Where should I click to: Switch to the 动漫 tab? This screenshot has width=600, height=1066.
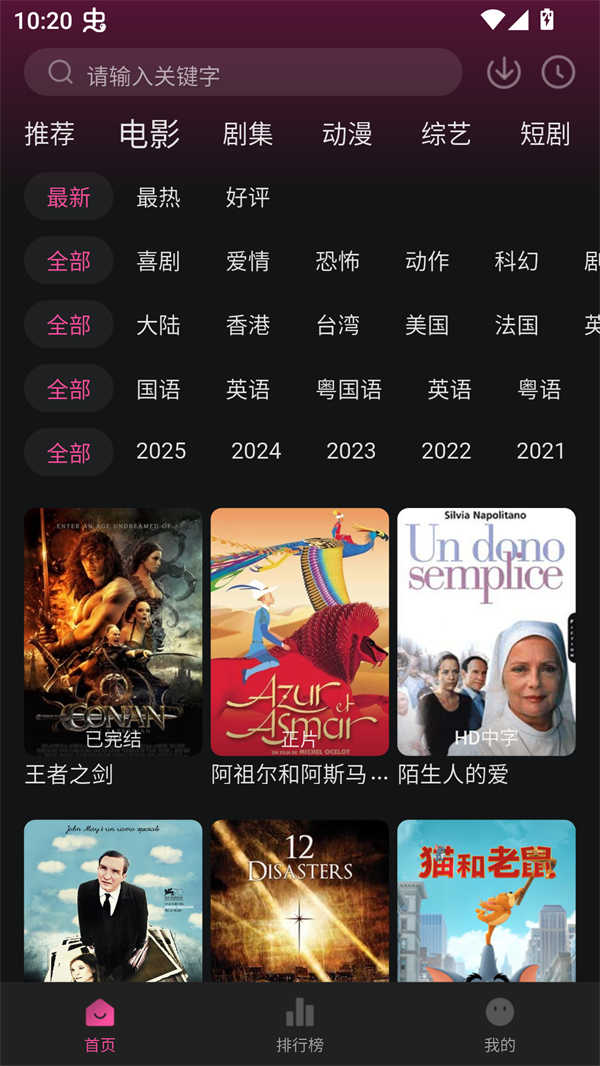tap(347, 134)
